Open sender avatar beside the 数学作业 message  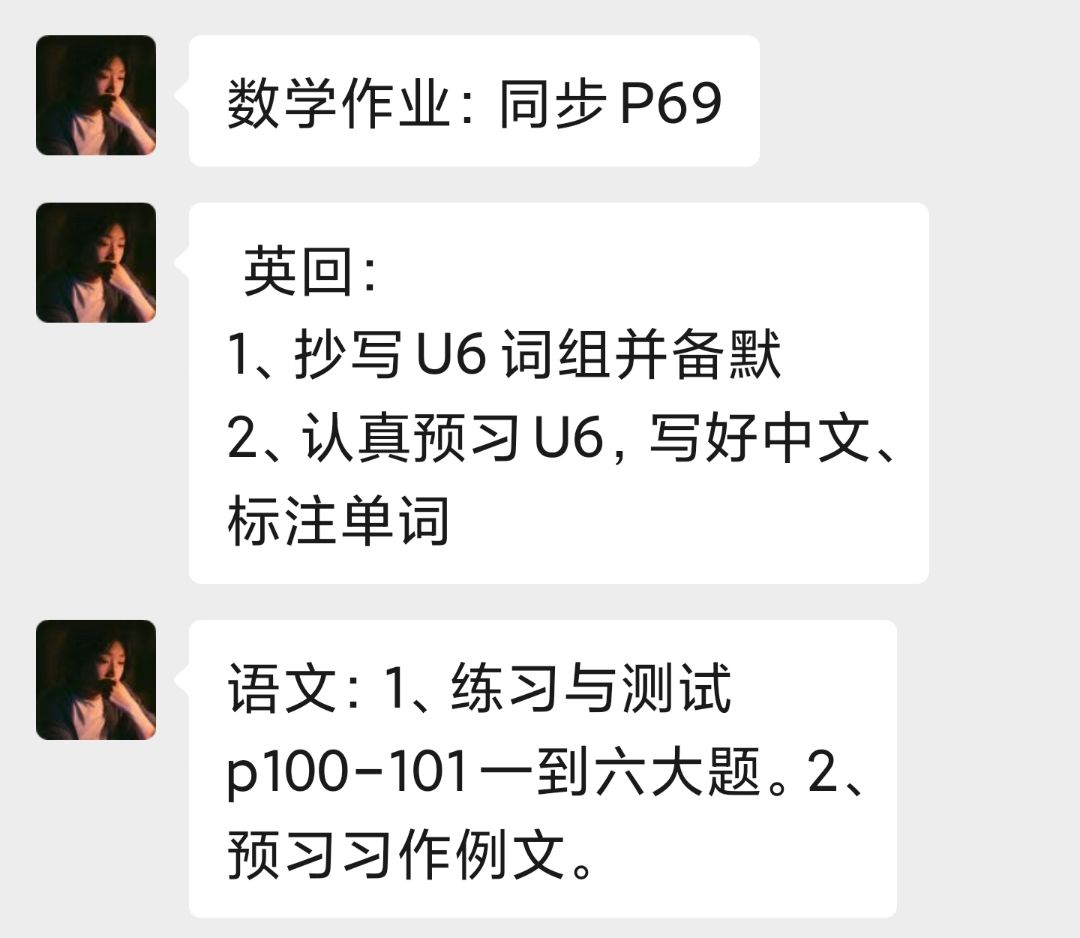point(96,96)
